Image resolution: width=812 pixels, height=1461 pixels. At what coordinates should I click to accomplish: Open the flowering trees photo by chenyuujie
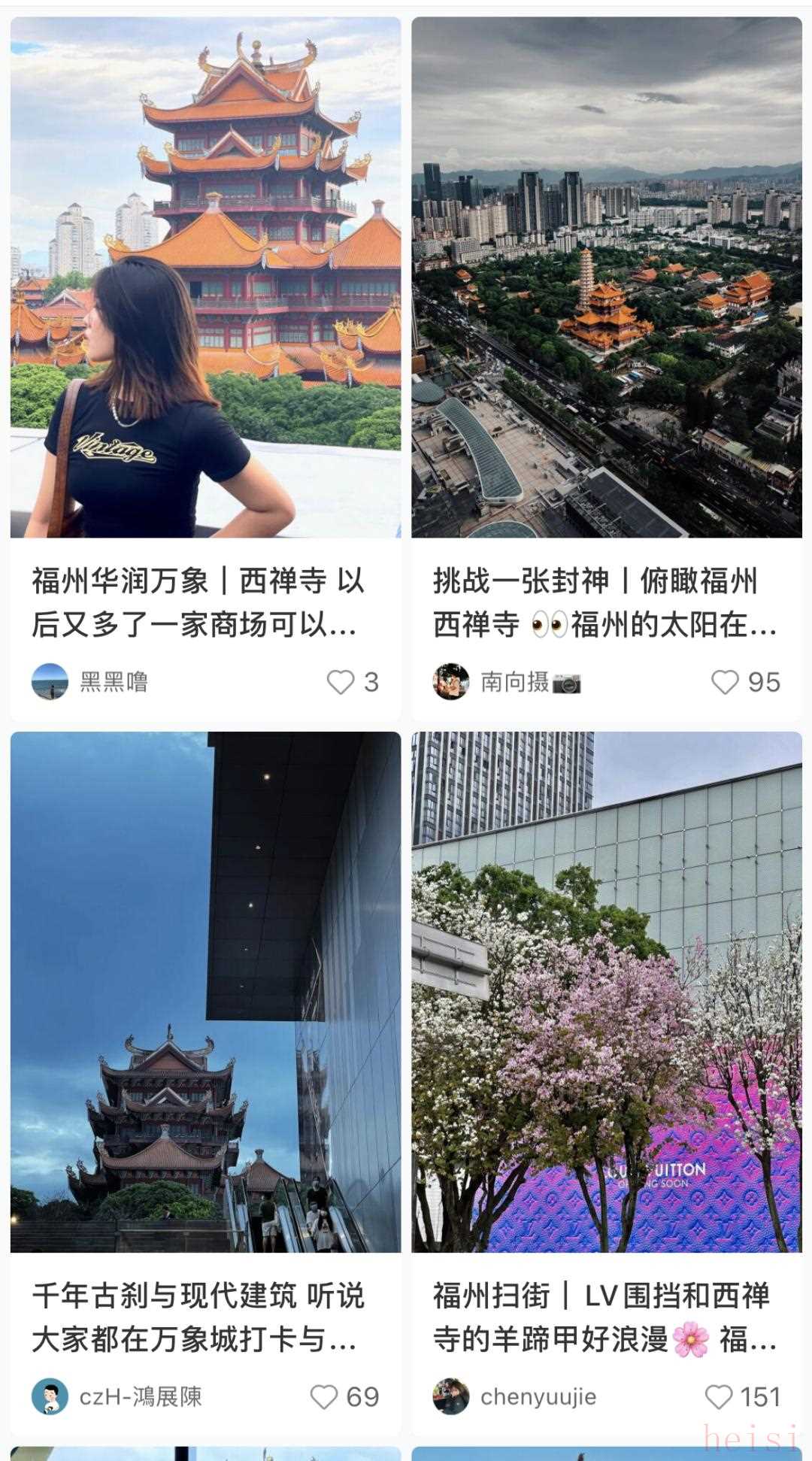pos(606,991)
